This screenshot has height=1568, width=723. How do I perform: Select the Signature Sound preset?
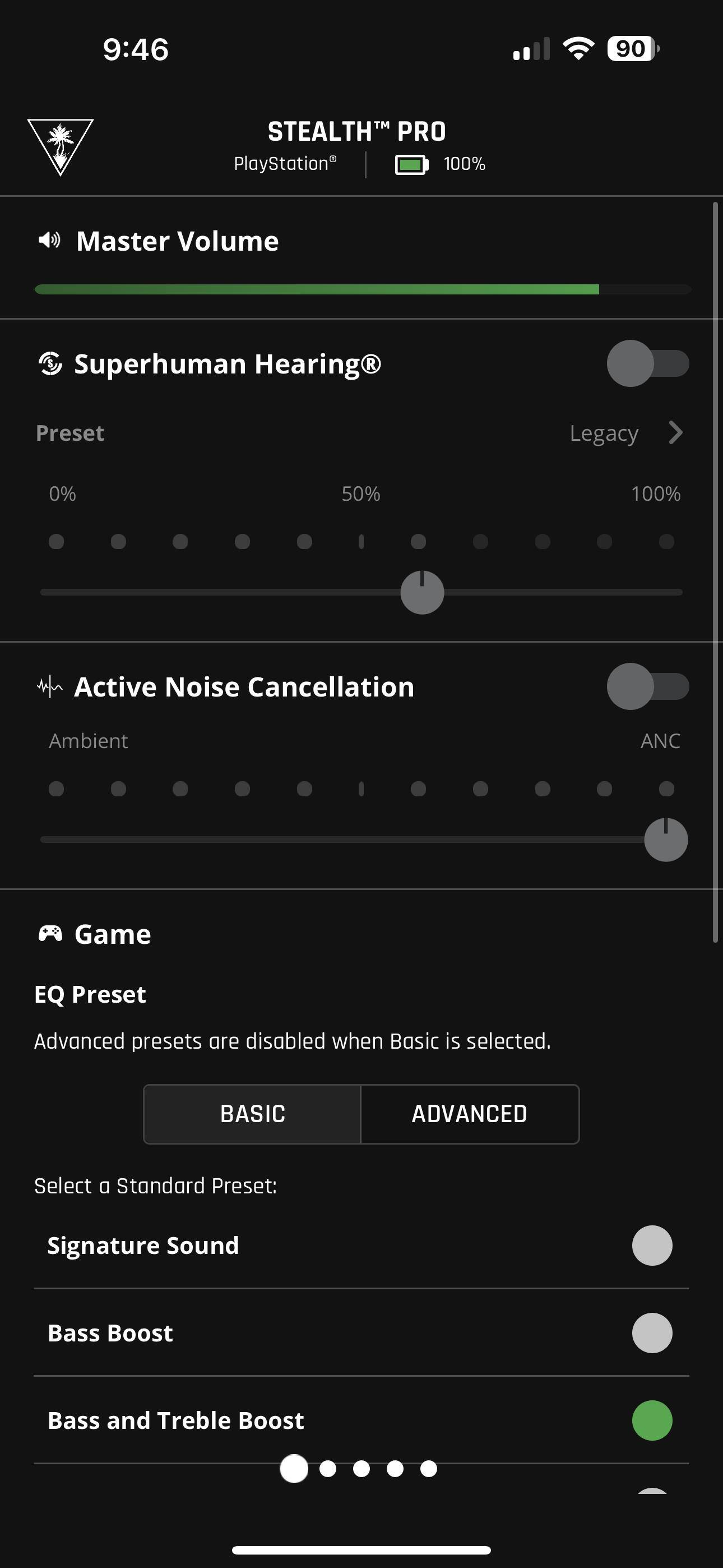(x=652, y=1246)
